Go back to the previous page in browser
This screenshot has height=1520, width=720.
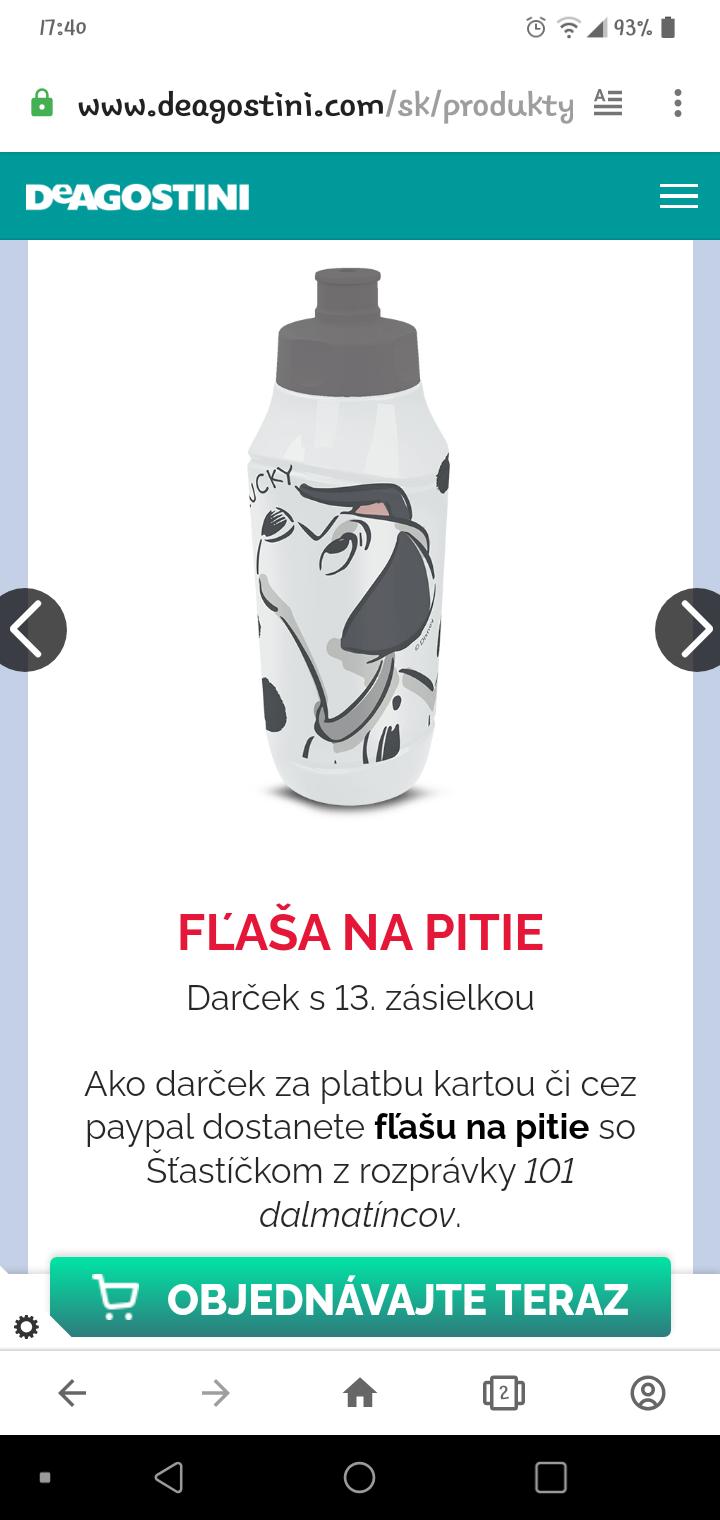point(72,1392)
